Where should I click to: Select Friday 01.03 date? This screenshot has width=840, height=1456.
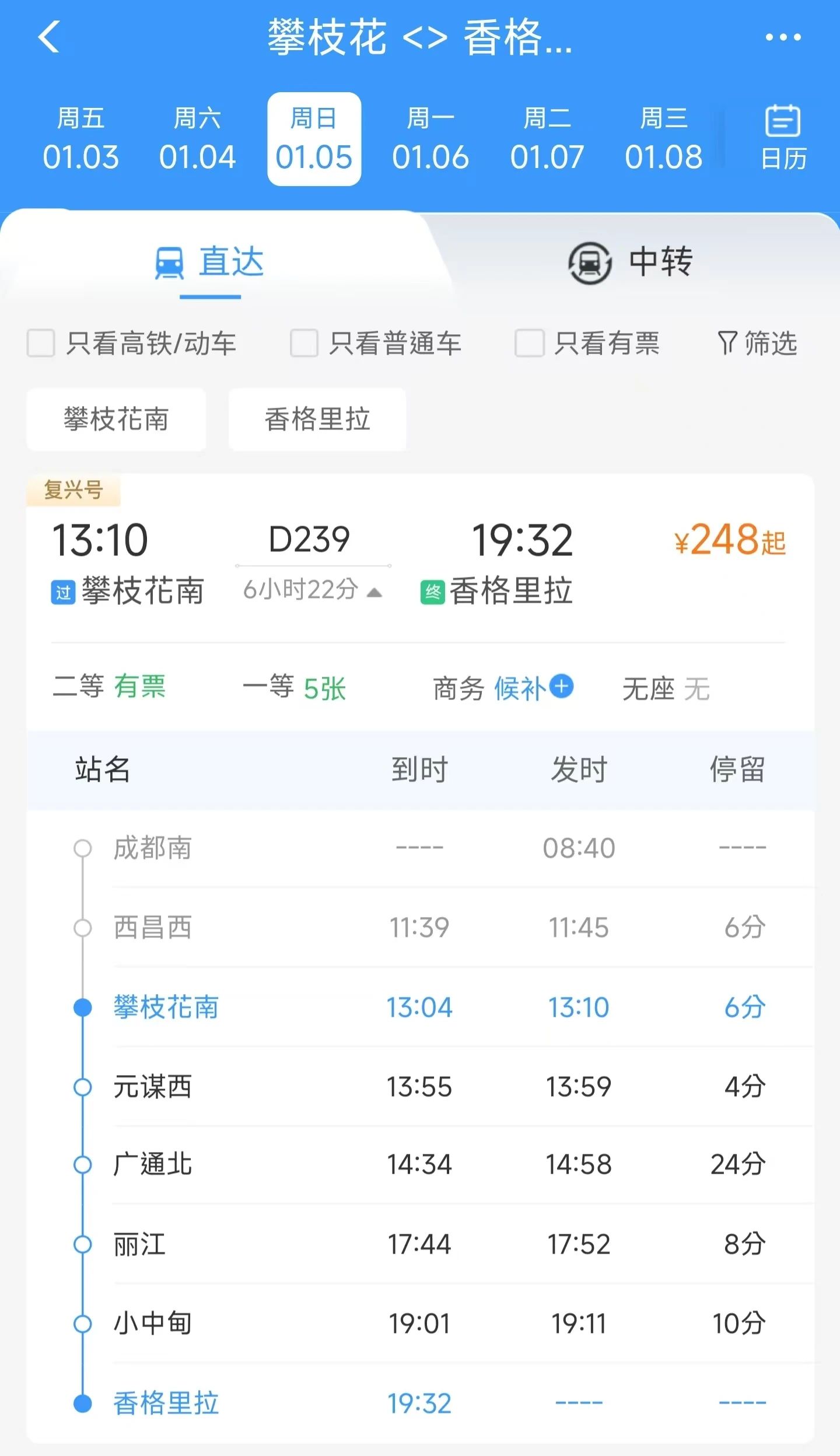pos(80,139)
